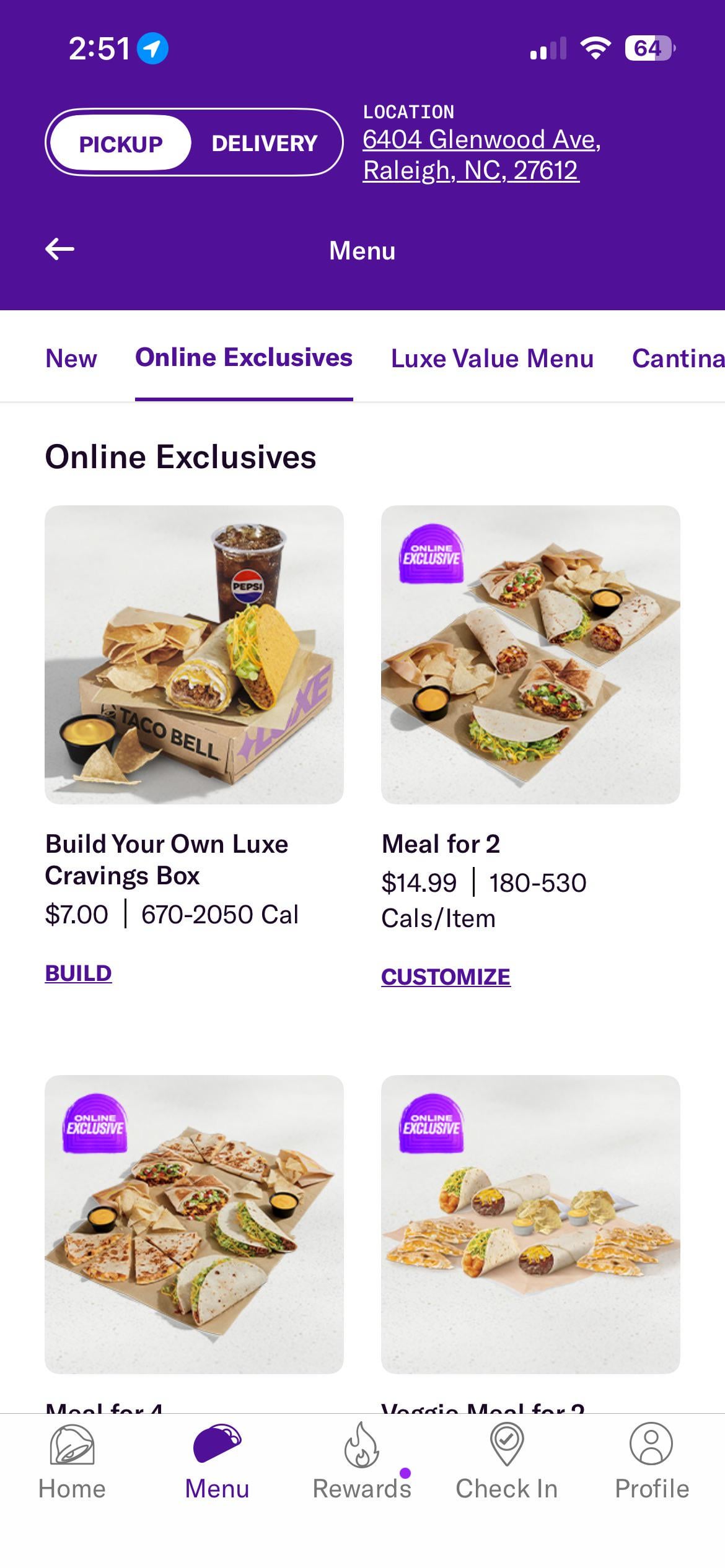725x1568 pixels.
Task: Open the Build Your Own Luxe Cravings Box image
Action: [x=194, y=655]
